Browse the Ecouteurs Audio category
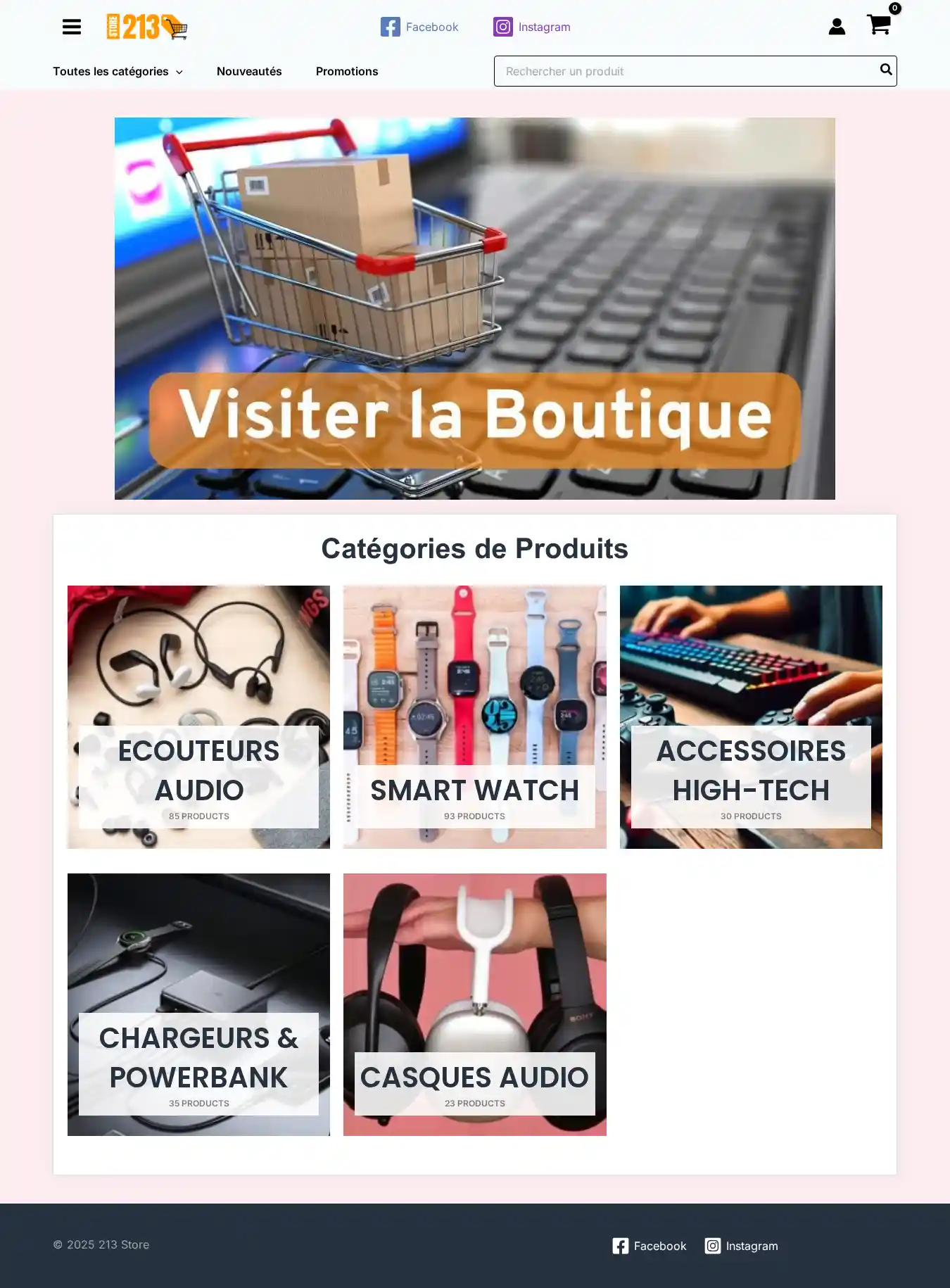Image resolution: width=950 pixels, height=1288 pixels. pyautogui.click(x=198, y=716)
